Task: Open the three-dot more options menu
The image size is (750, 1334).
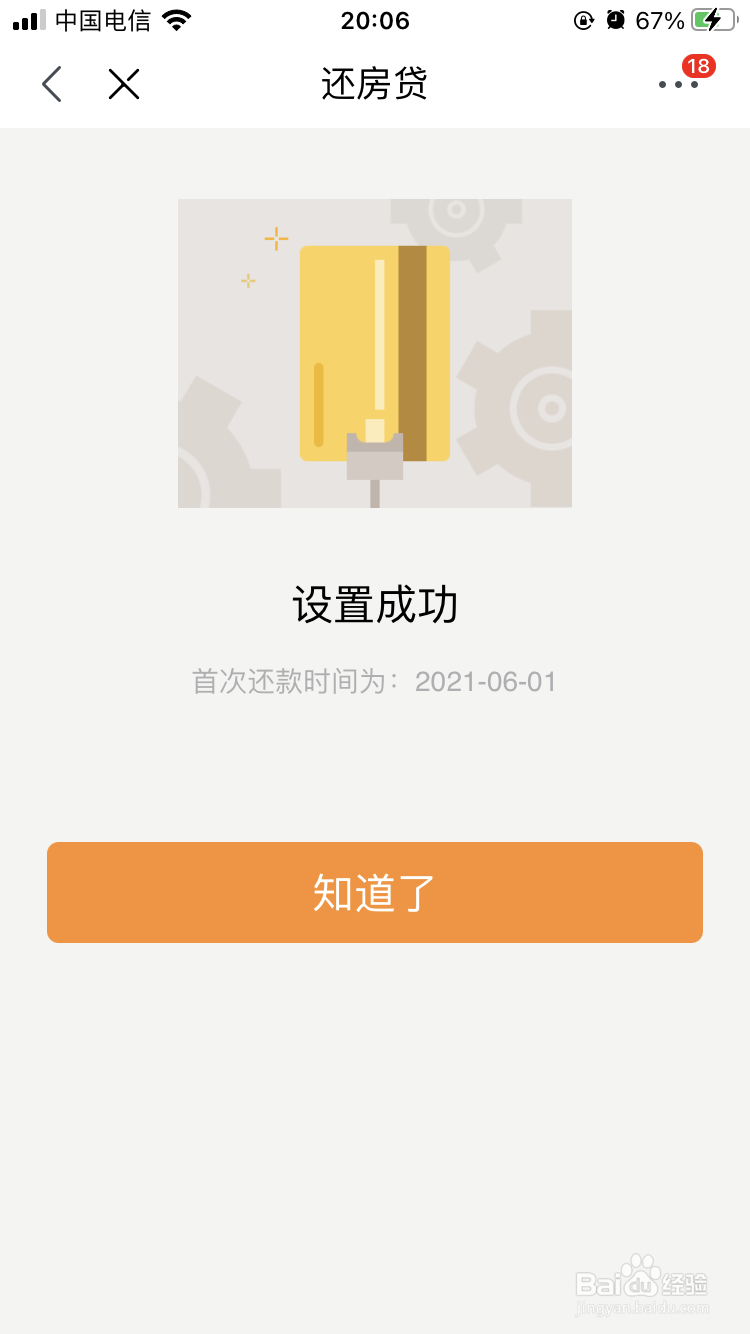Action: [676, 86]
